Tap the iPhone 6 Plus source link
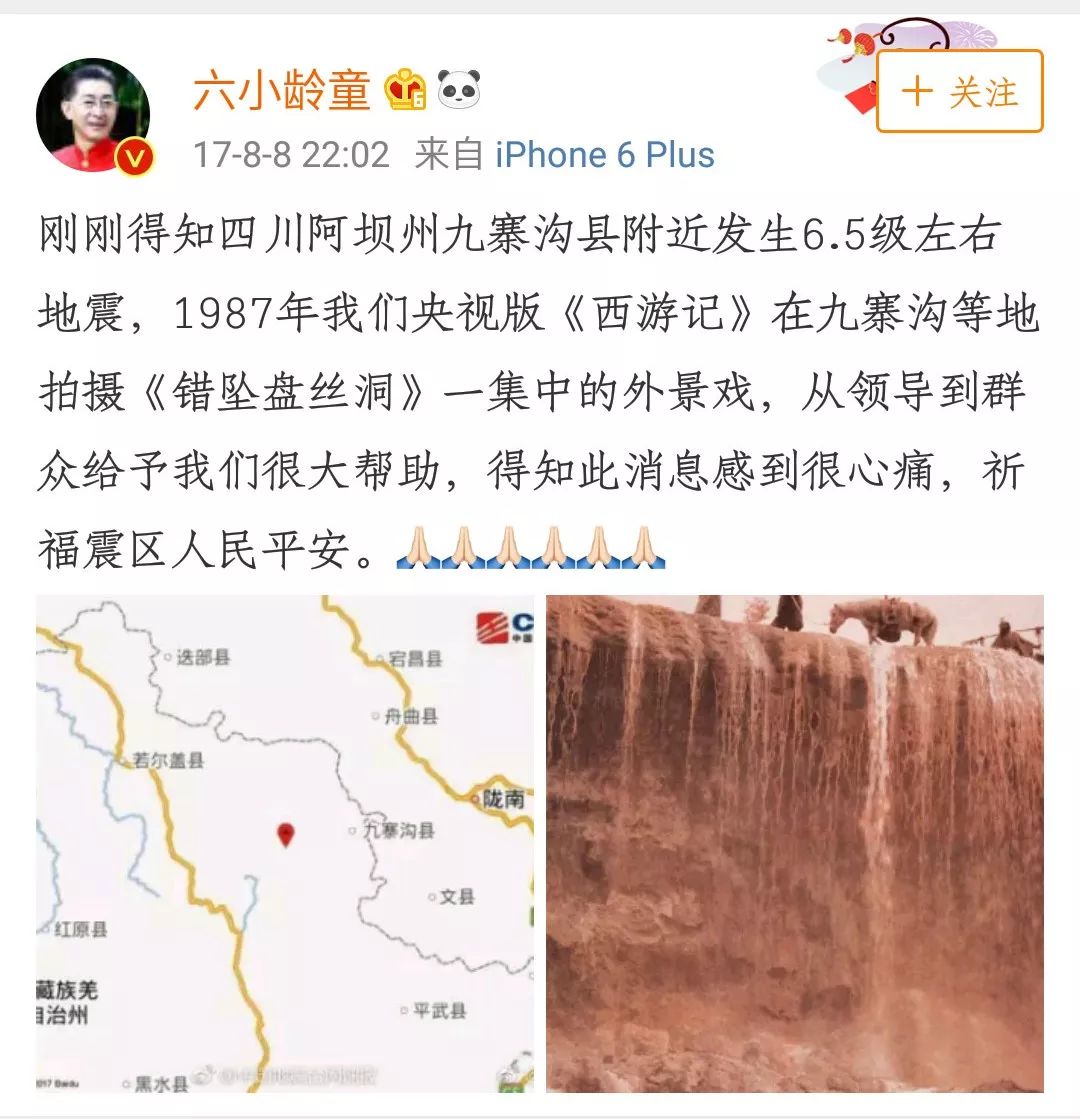 click(605, 155)
